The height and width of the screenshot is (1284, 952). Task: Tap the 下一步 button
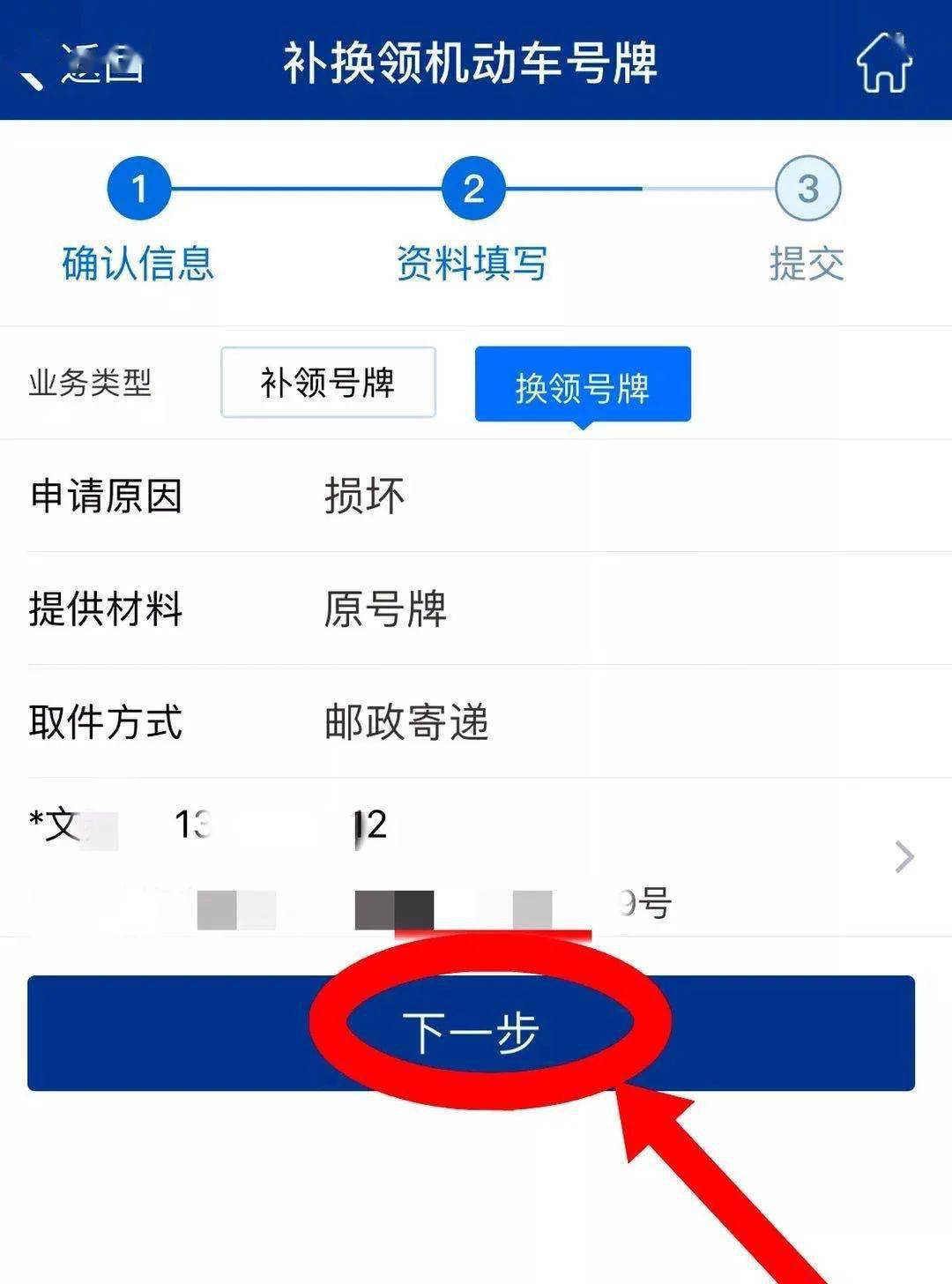(x=471, y=1032)
